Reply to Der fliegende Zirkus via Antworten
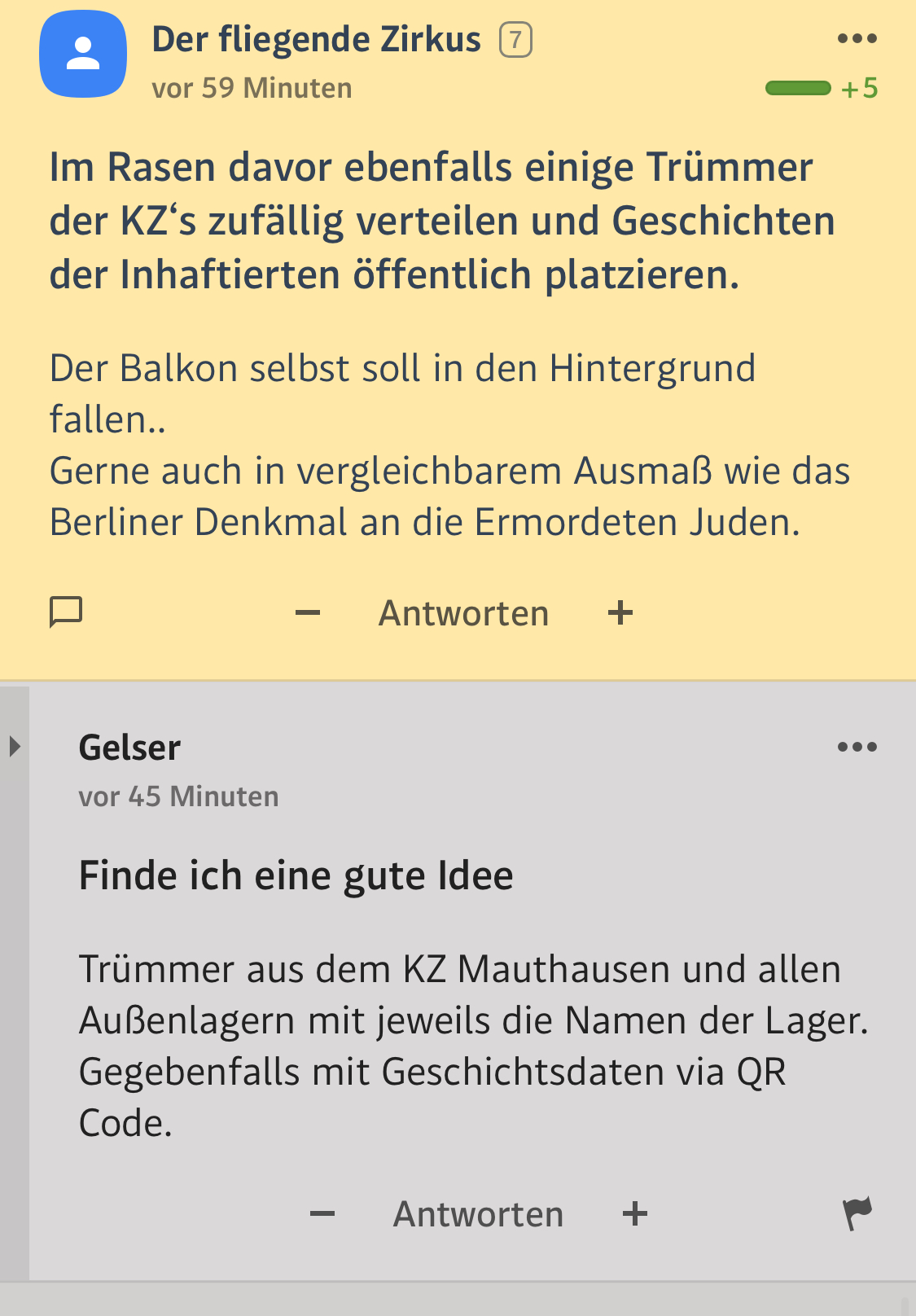The width and height of the screenshot is (916, 1316). pos(463,613)
